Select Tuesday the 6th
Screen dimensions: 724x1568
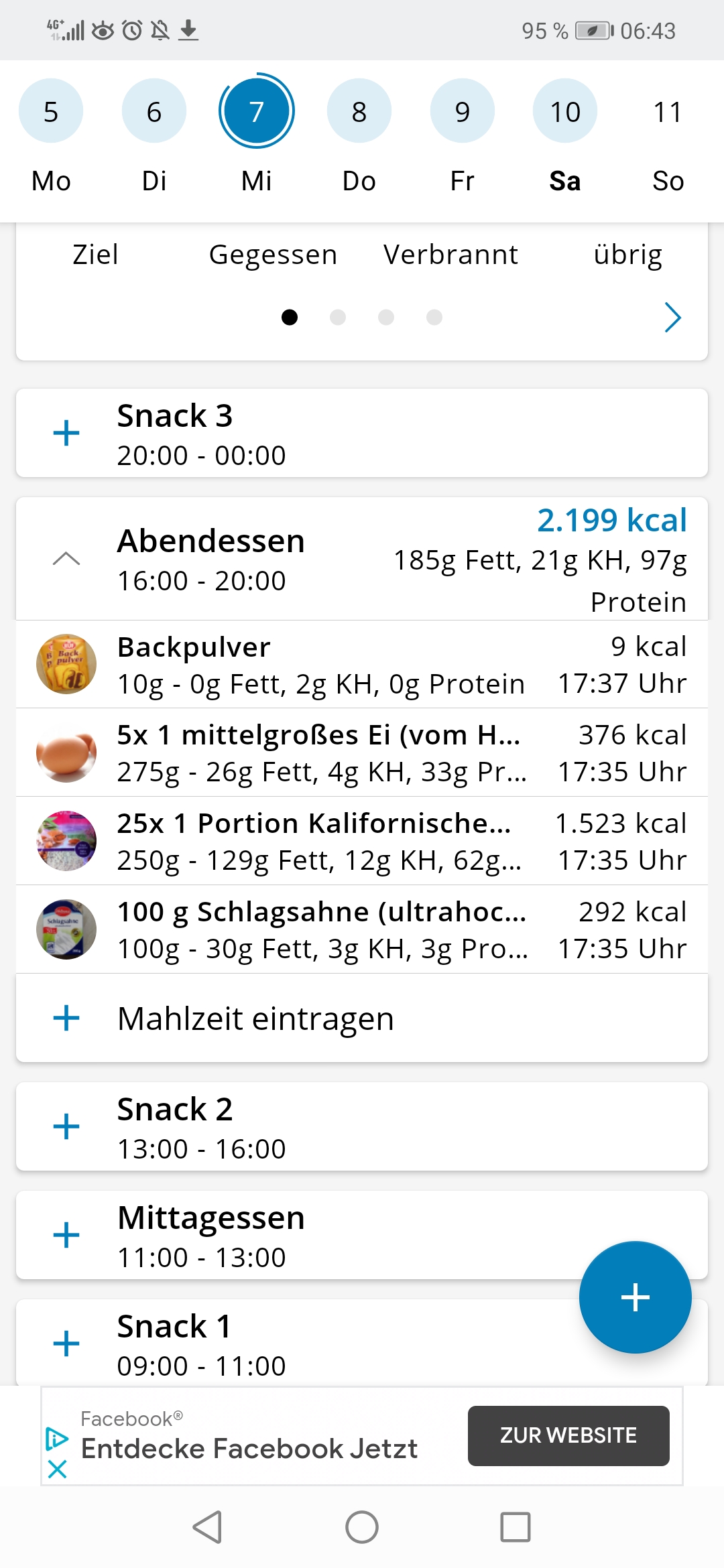pyautogui.click(x=154, y=111)
